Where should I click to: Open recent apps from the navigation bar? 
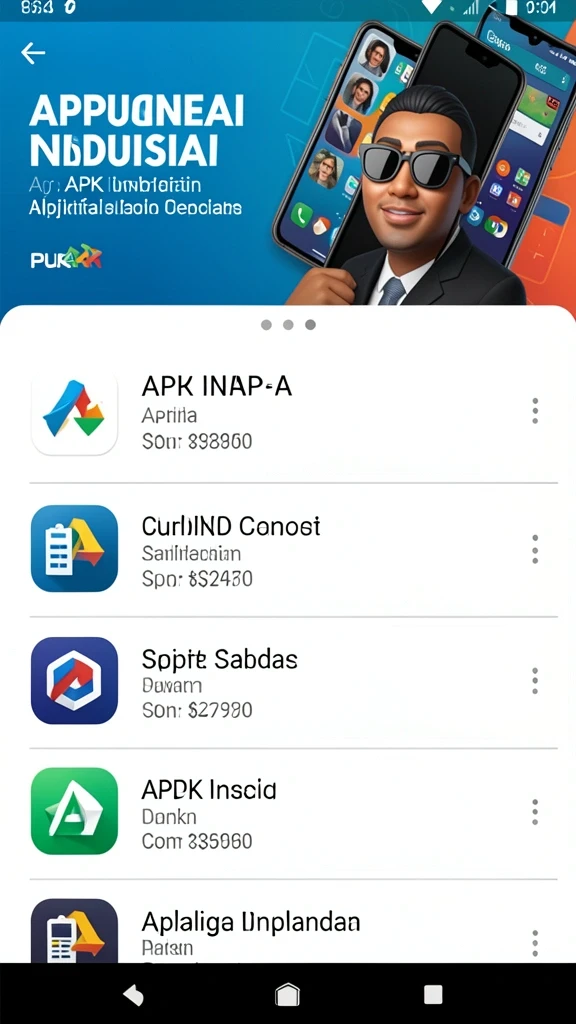434,994
